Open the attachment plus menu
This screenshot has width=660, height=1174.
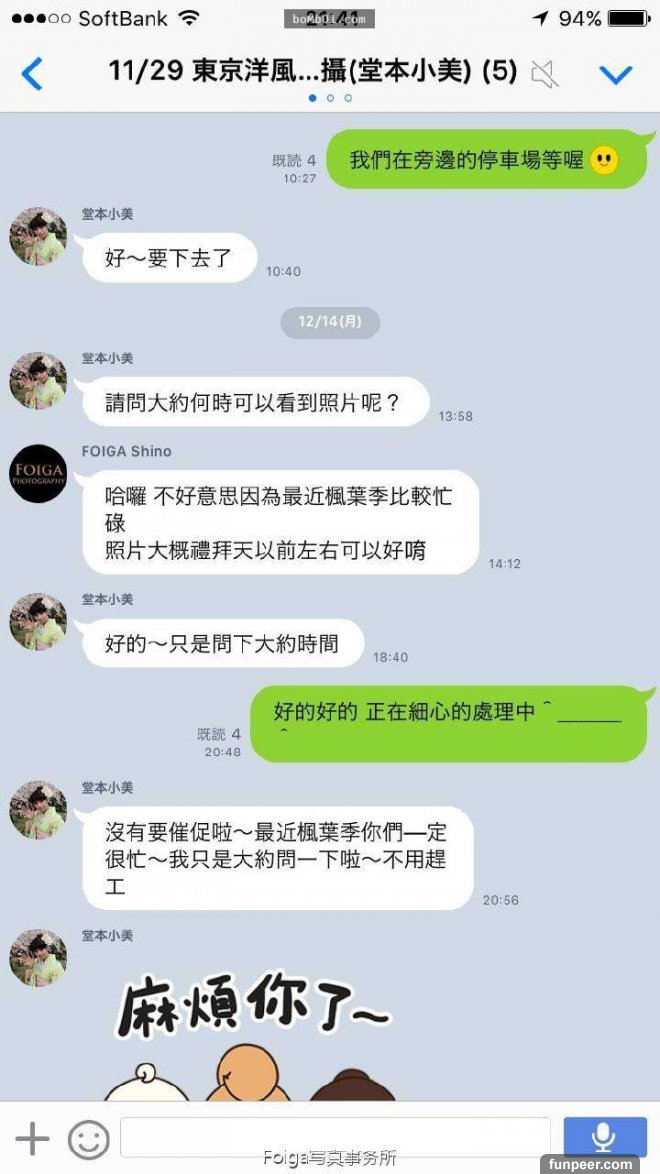point(32,1139)
